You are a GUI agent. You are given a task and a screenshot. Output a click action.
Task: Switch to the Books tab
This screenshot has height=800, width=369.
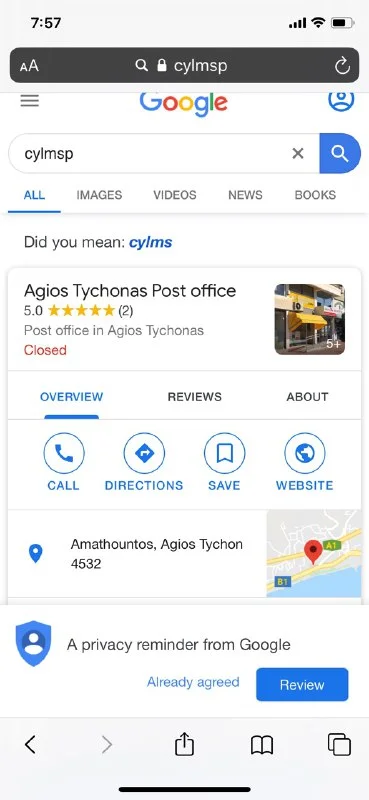(315, 195)
